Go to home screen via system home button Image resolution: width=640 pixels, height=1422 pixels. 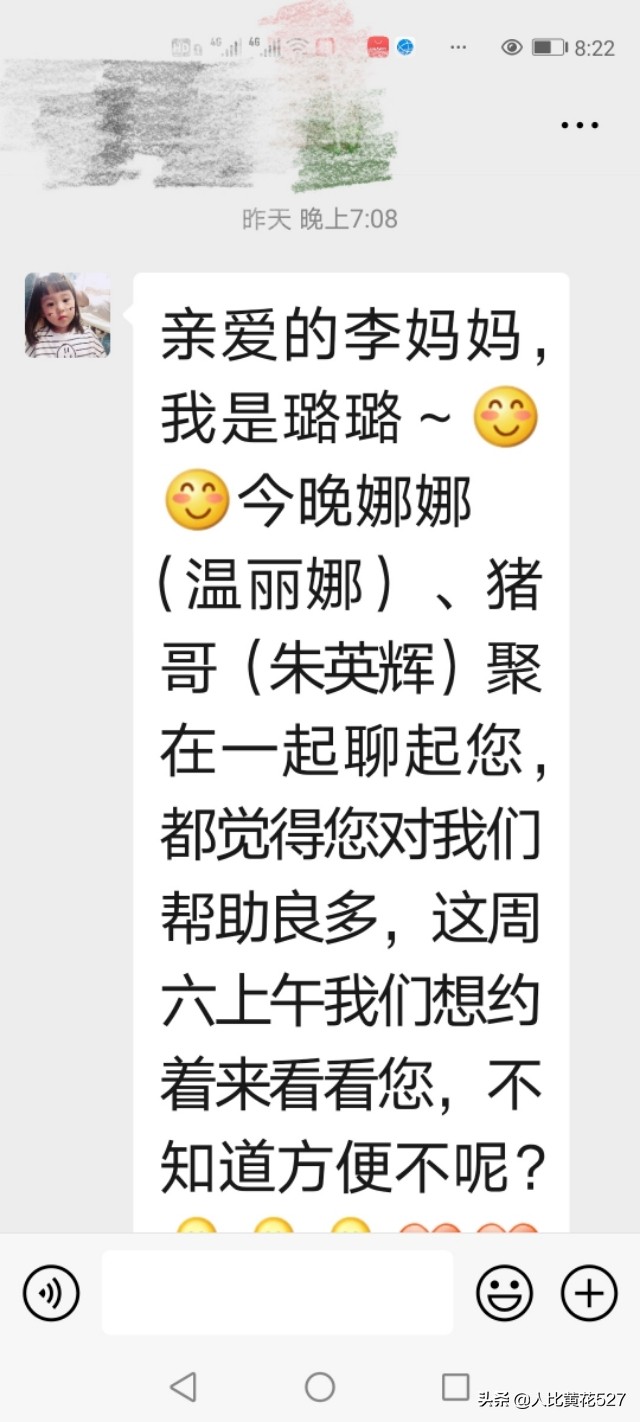pyautogui.click(x=320, y=1386)
